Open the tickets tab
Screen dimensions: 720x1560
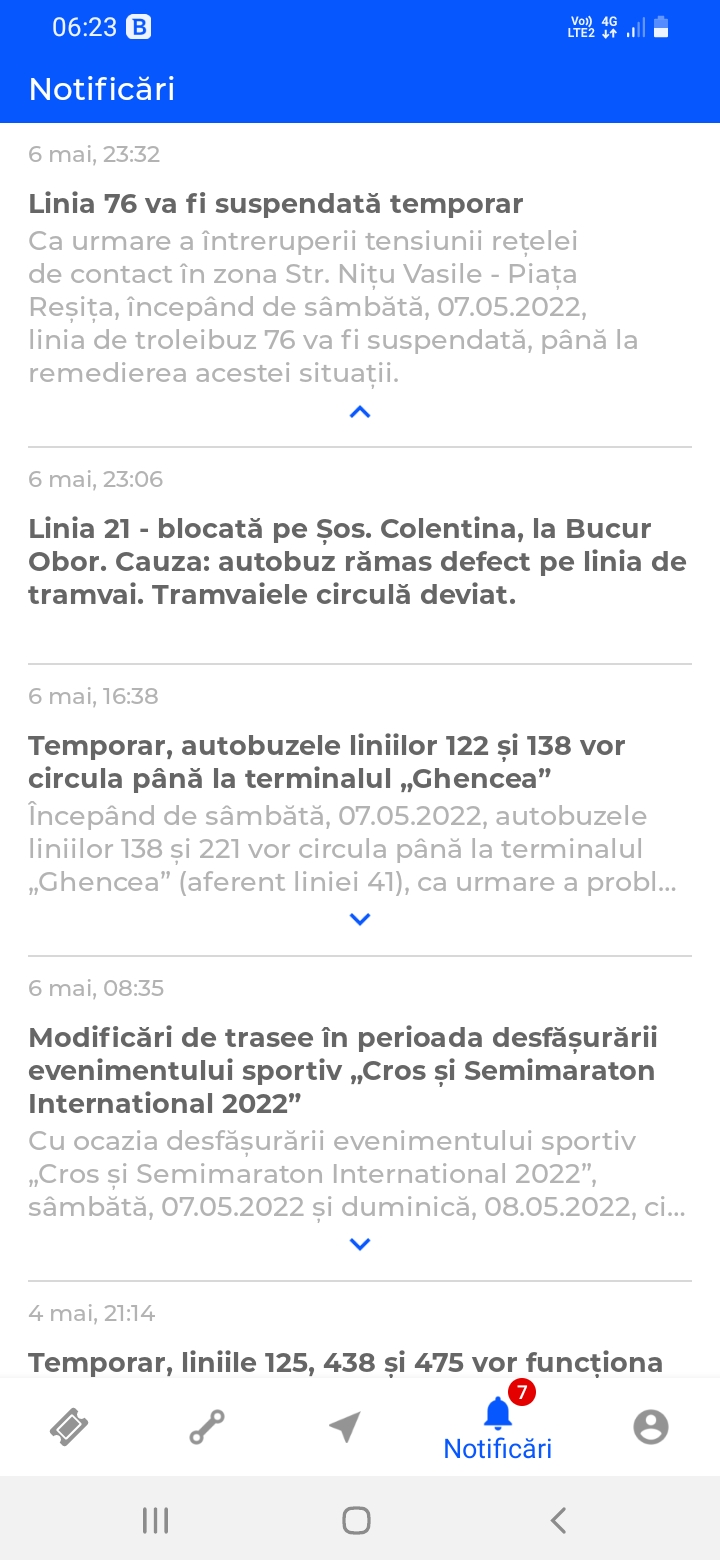(x=69, y=1427)
